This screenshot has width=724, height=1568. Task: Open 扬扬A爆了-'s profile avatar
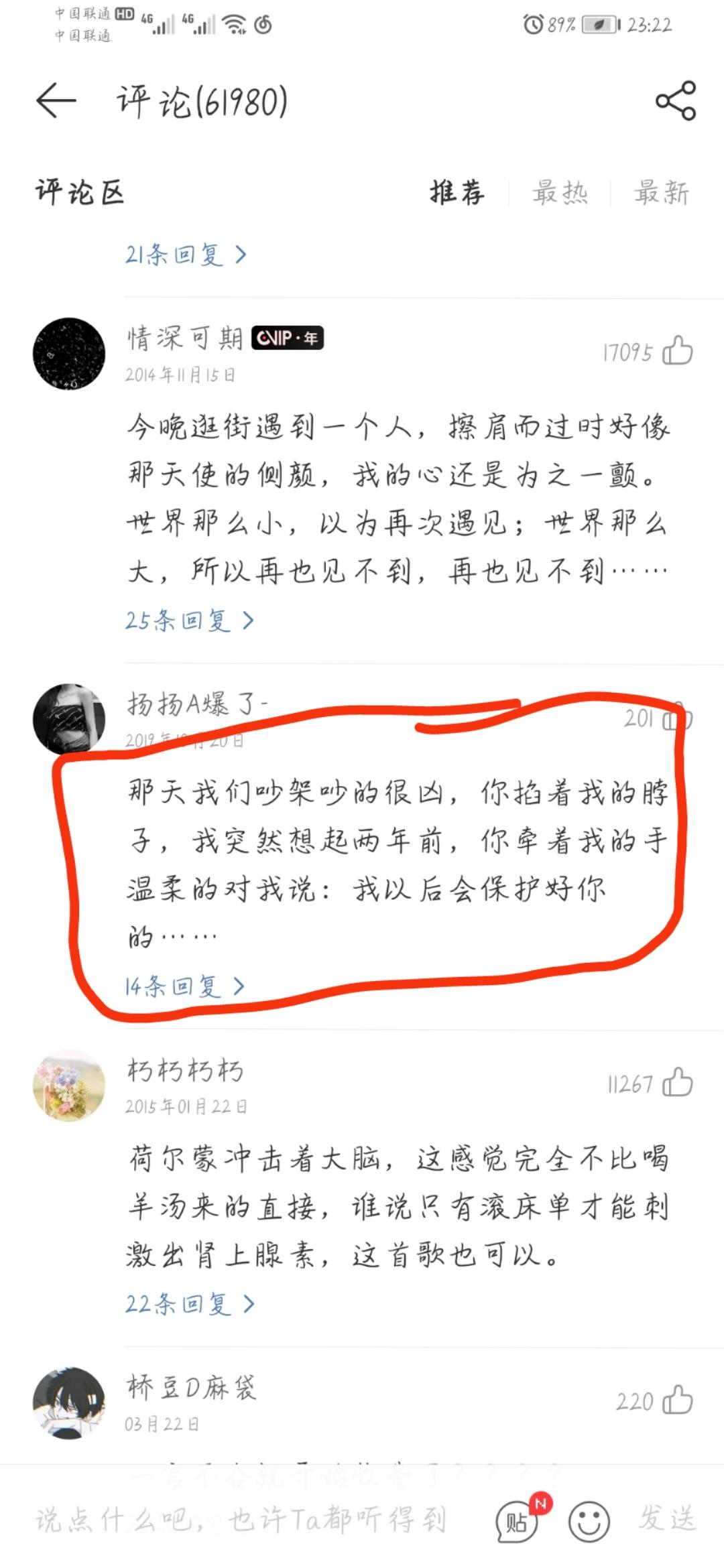click(69, 718)
